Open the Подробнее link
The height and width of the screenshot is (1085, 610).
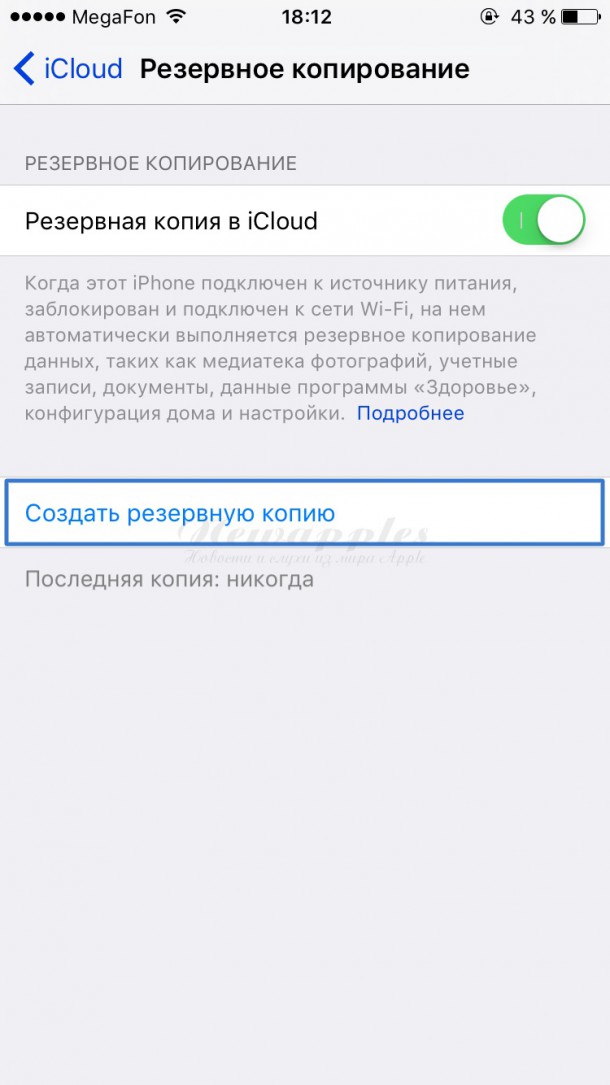click(410, 413)
